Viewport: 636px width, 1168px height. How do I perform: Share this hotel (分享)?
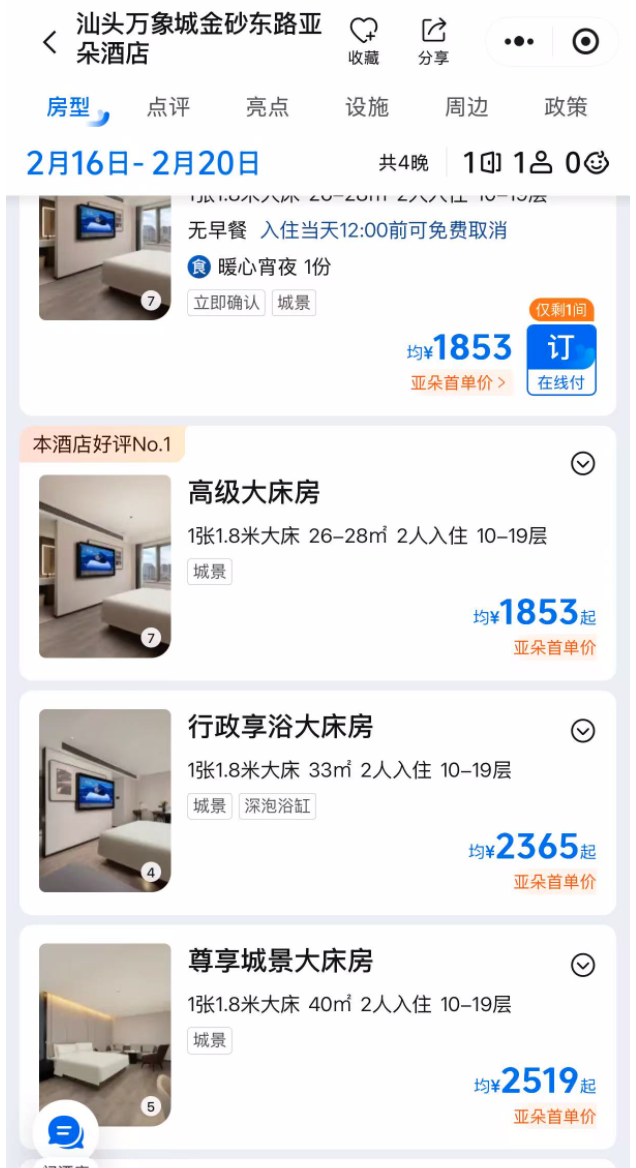[x=433, y=41]
